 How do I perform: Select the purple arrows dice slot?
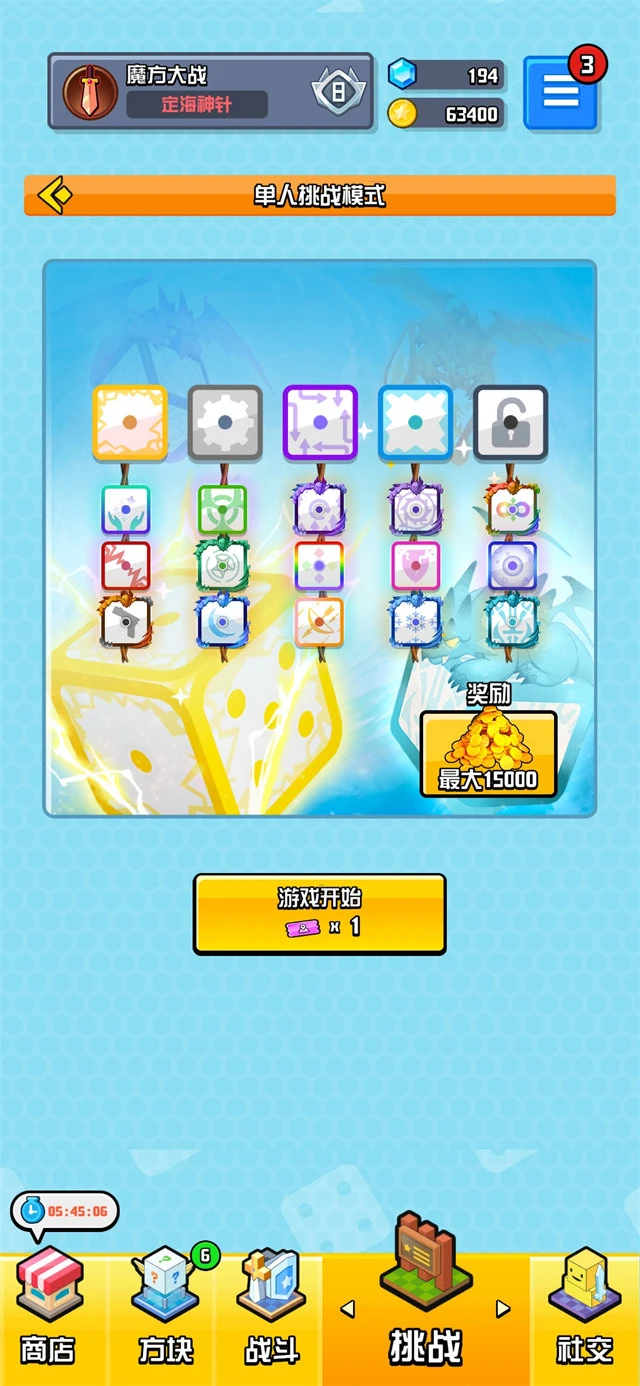320,422
